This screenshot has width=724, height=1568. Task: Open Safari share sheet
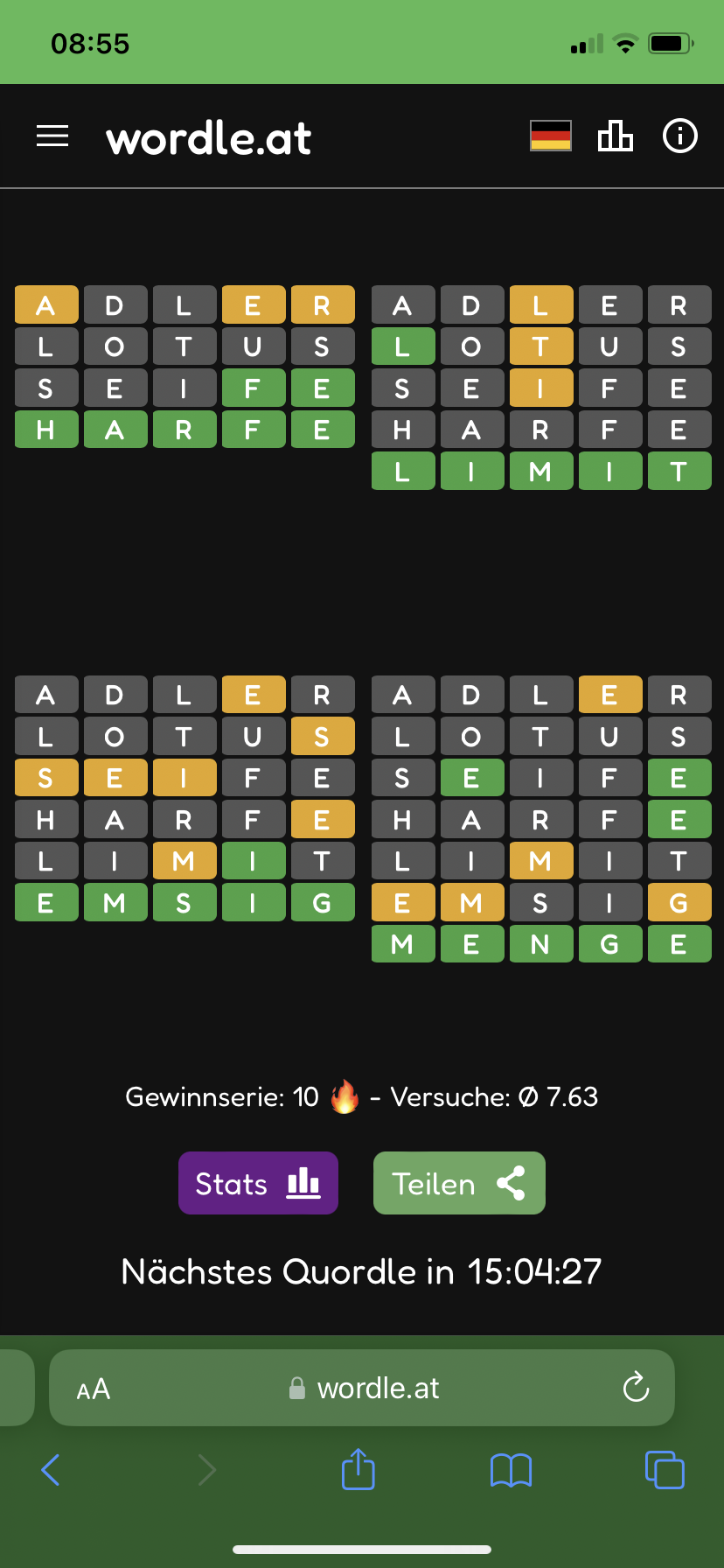(358, 1468)
